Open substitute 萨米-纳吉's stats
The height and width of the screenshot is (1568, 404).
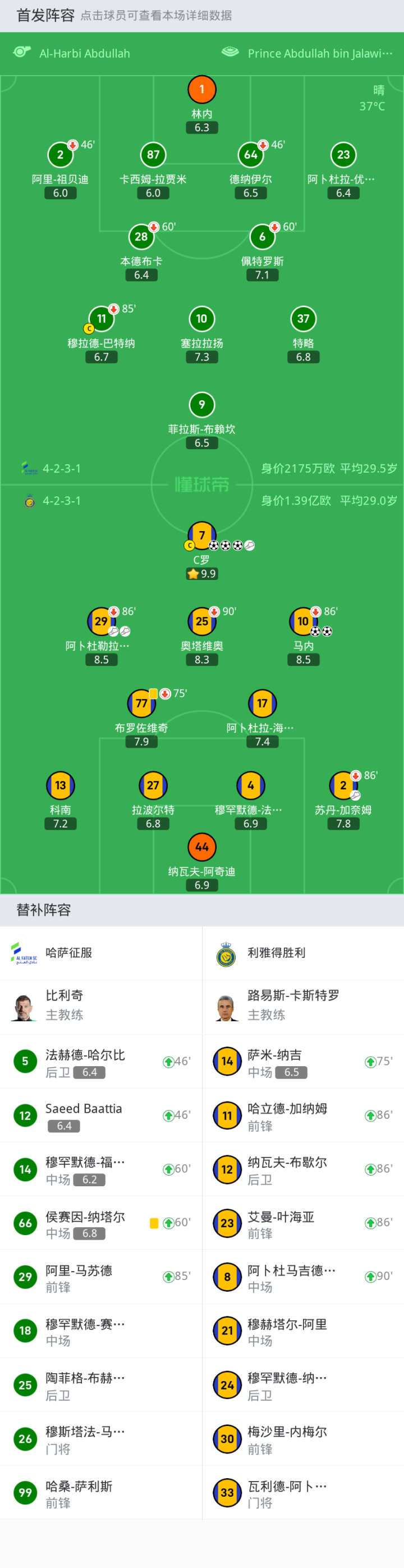274,1062
